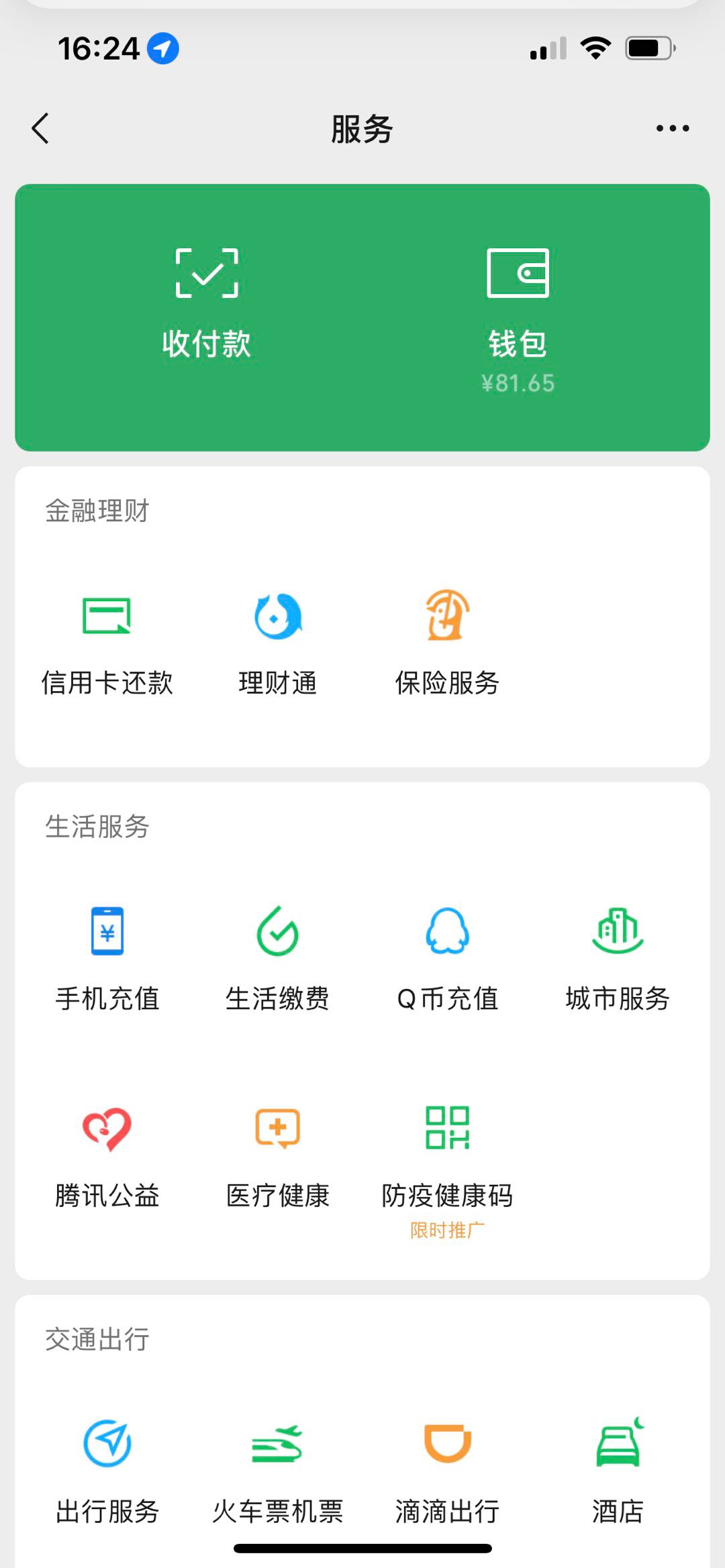Open 滴滴出行

(x=447, y=1471)
